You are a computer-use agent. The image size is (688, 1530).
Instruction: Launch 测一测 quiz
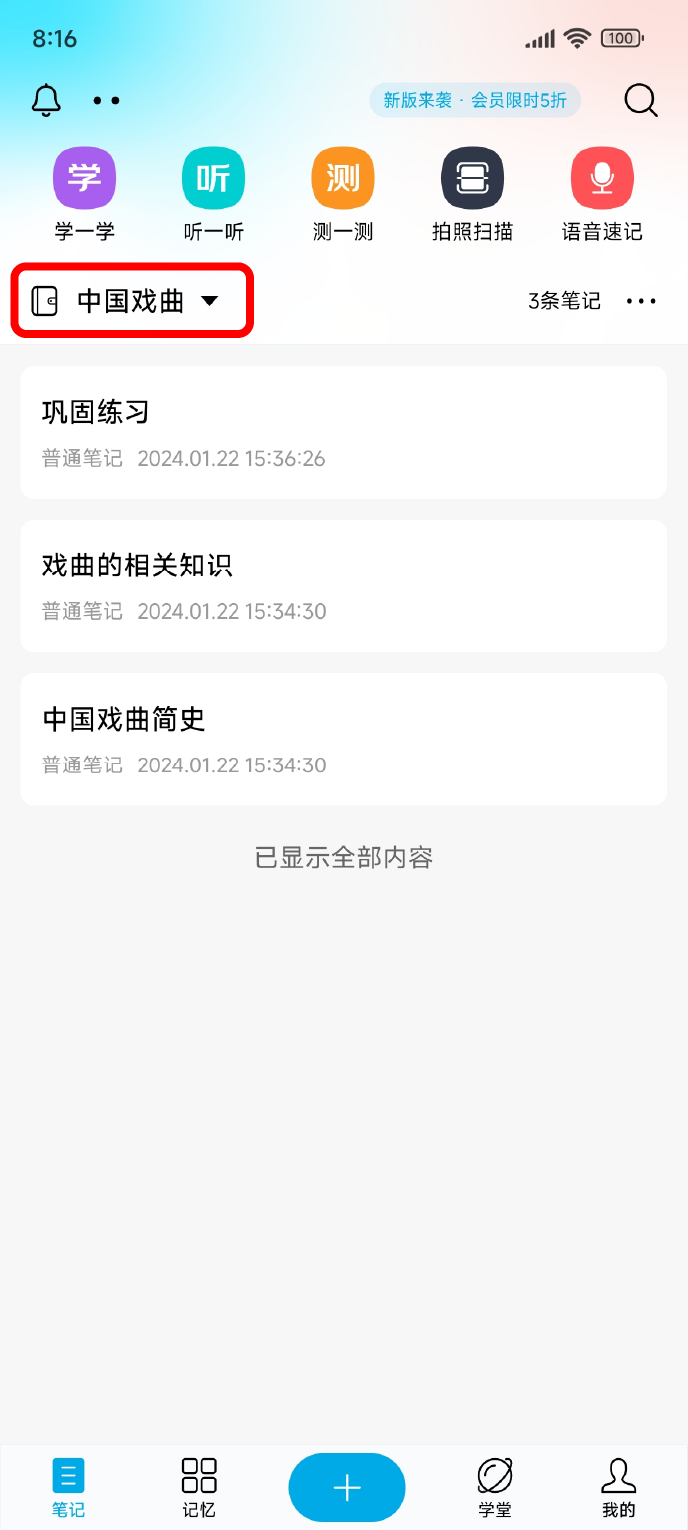coord(343,195)
